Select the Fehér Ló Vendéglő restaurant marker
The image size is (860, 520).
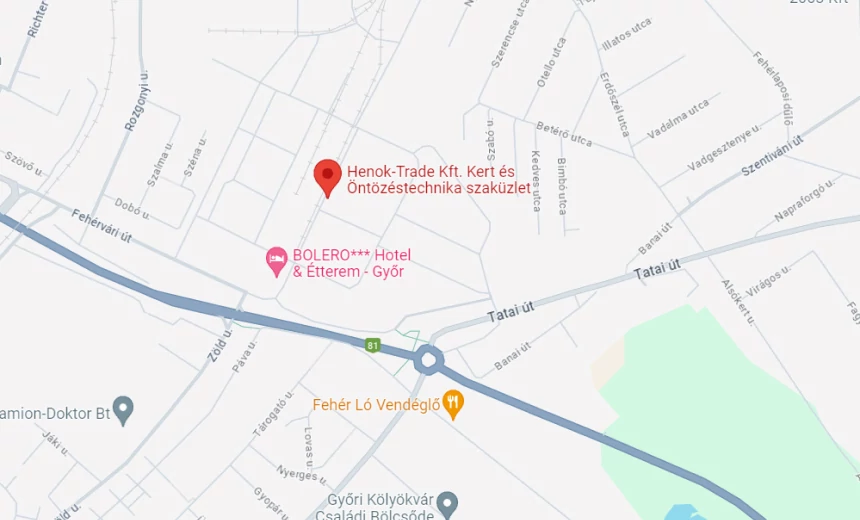(x=454, y=404)
